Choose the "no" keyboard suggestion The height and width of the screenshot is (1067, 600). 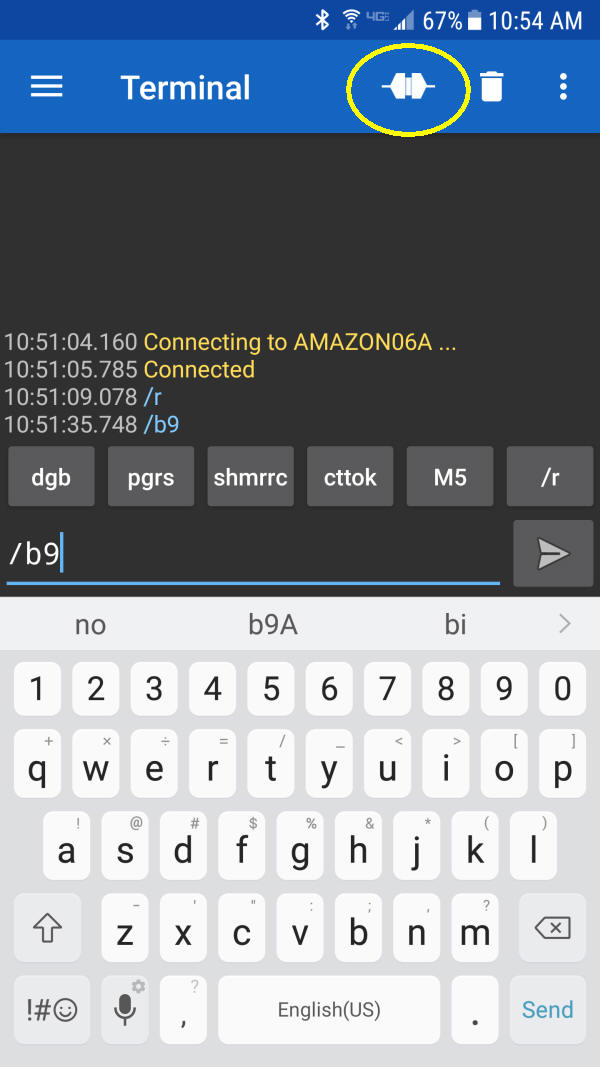coord(90,625)
